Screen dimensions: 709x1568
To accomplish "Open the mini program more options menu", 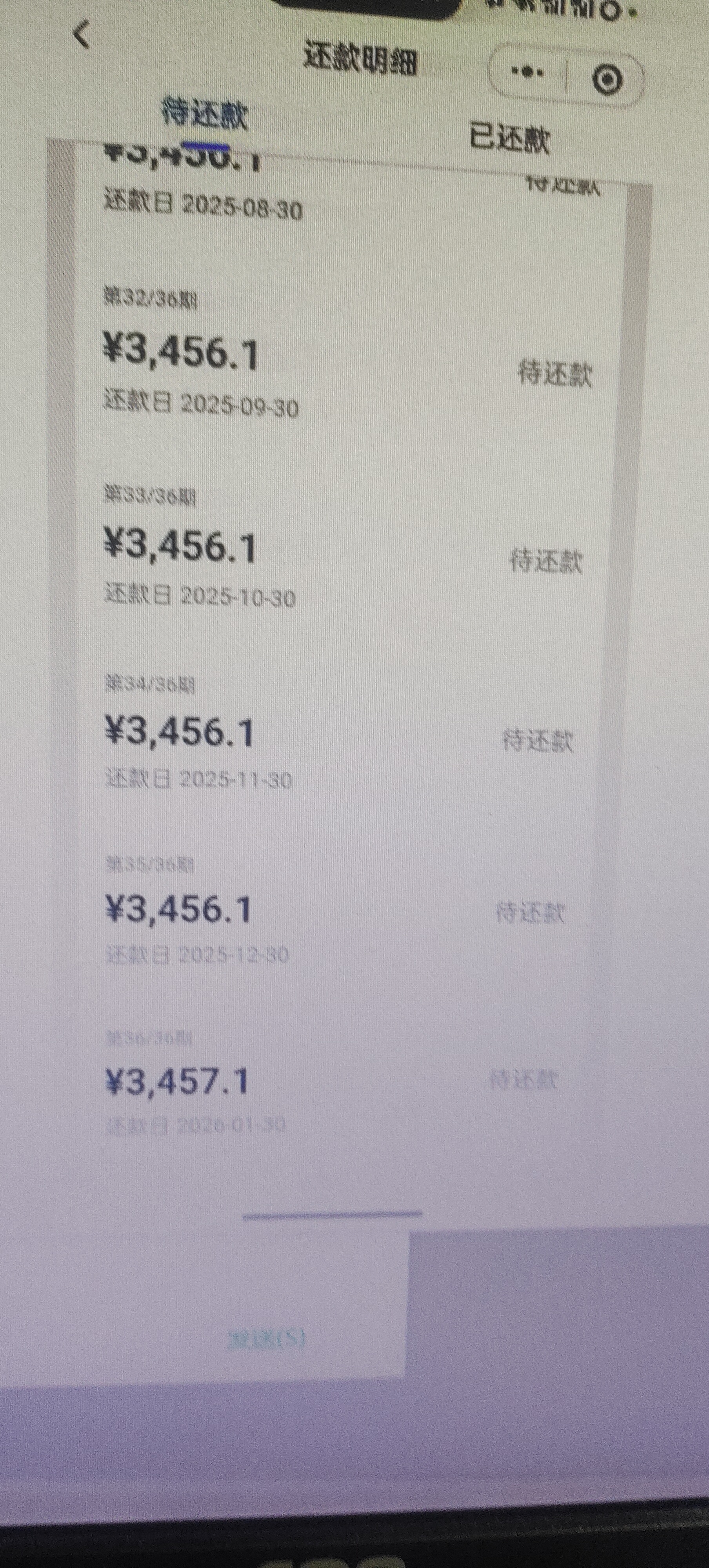I will pyautogui.click(x=527, y=73).
